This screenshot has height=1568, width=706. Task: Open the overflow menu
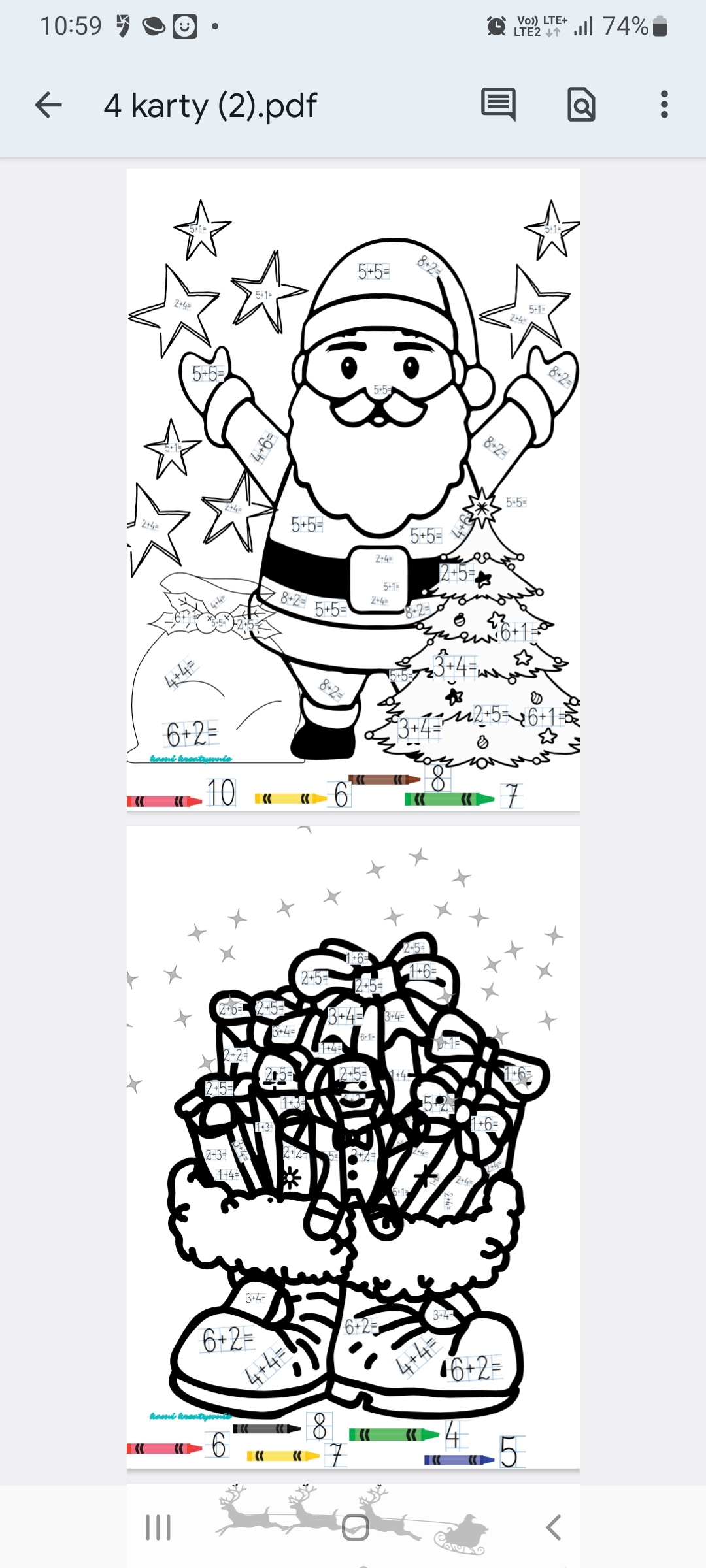664,105
